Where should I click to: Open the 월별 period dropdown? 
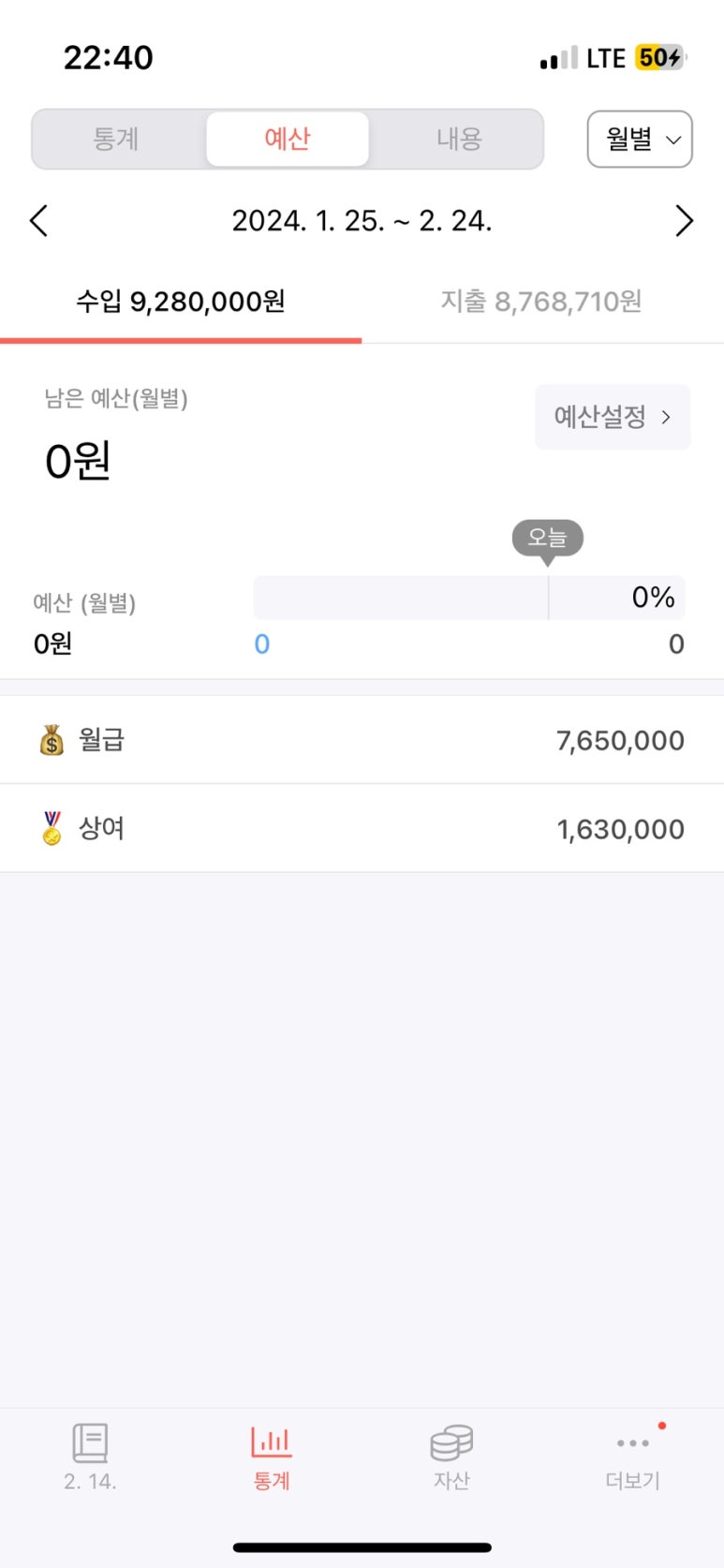point(640,140)
